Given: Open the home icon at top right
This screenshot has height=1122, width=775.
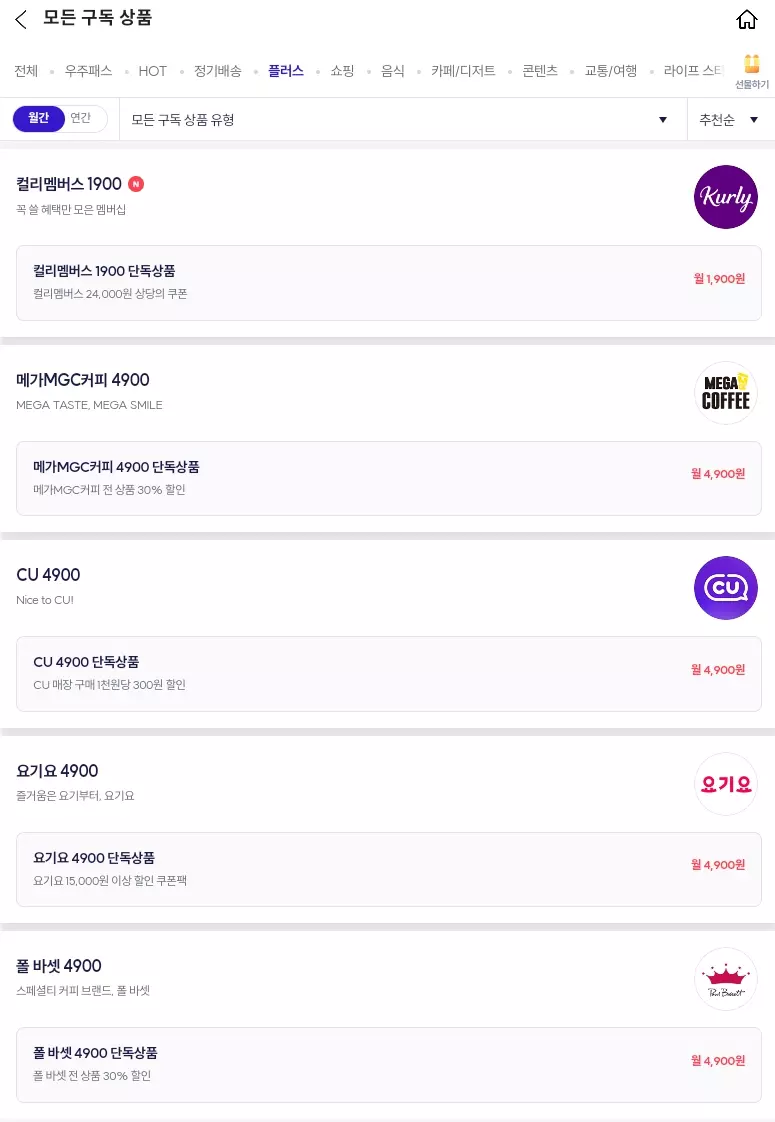Looking at the screenshot, I should click(x=747, y=18).
